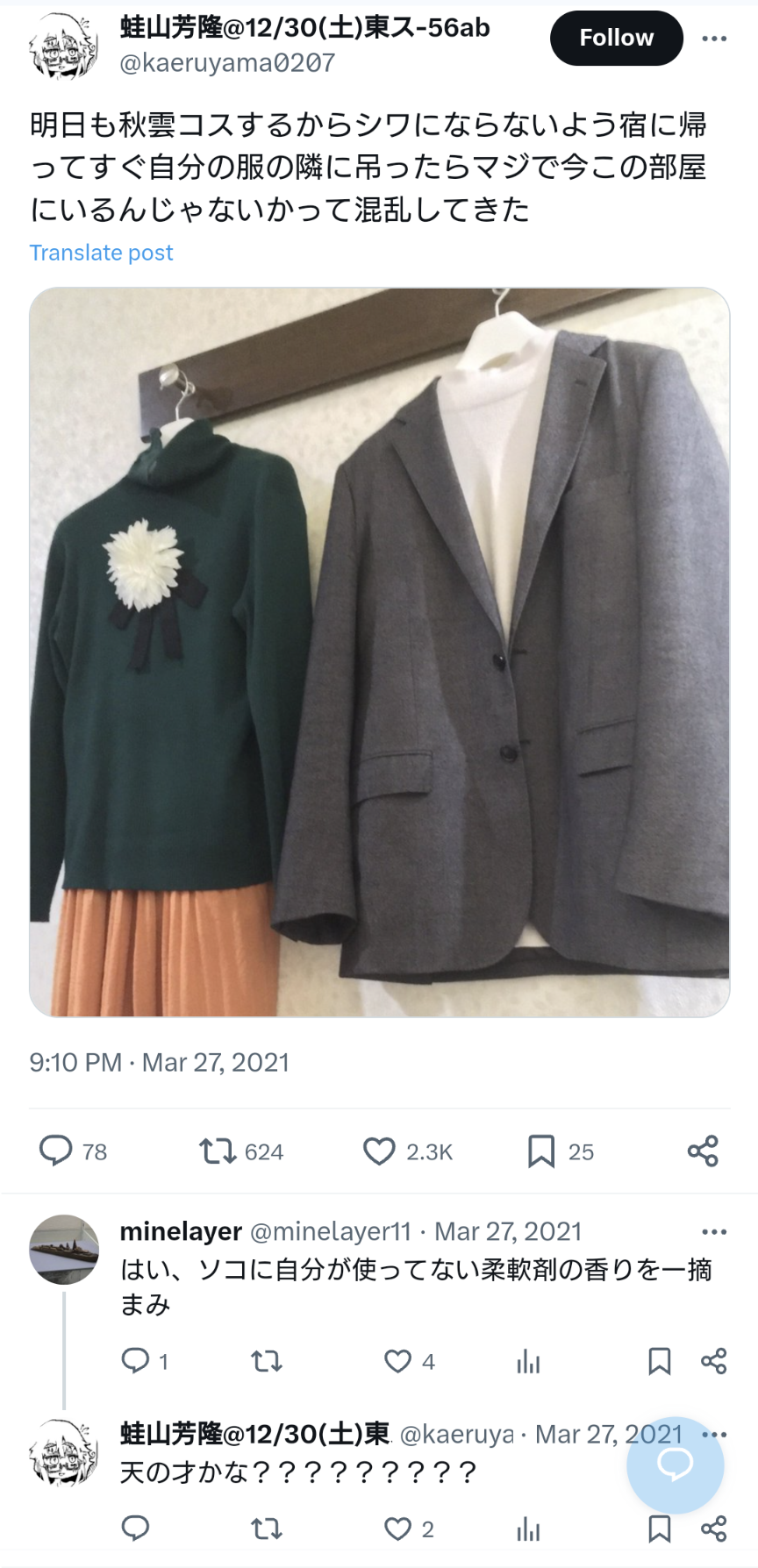View analytics for minelayer's reply
This screenshot has width=758, height=1568.
[528, 1361]
